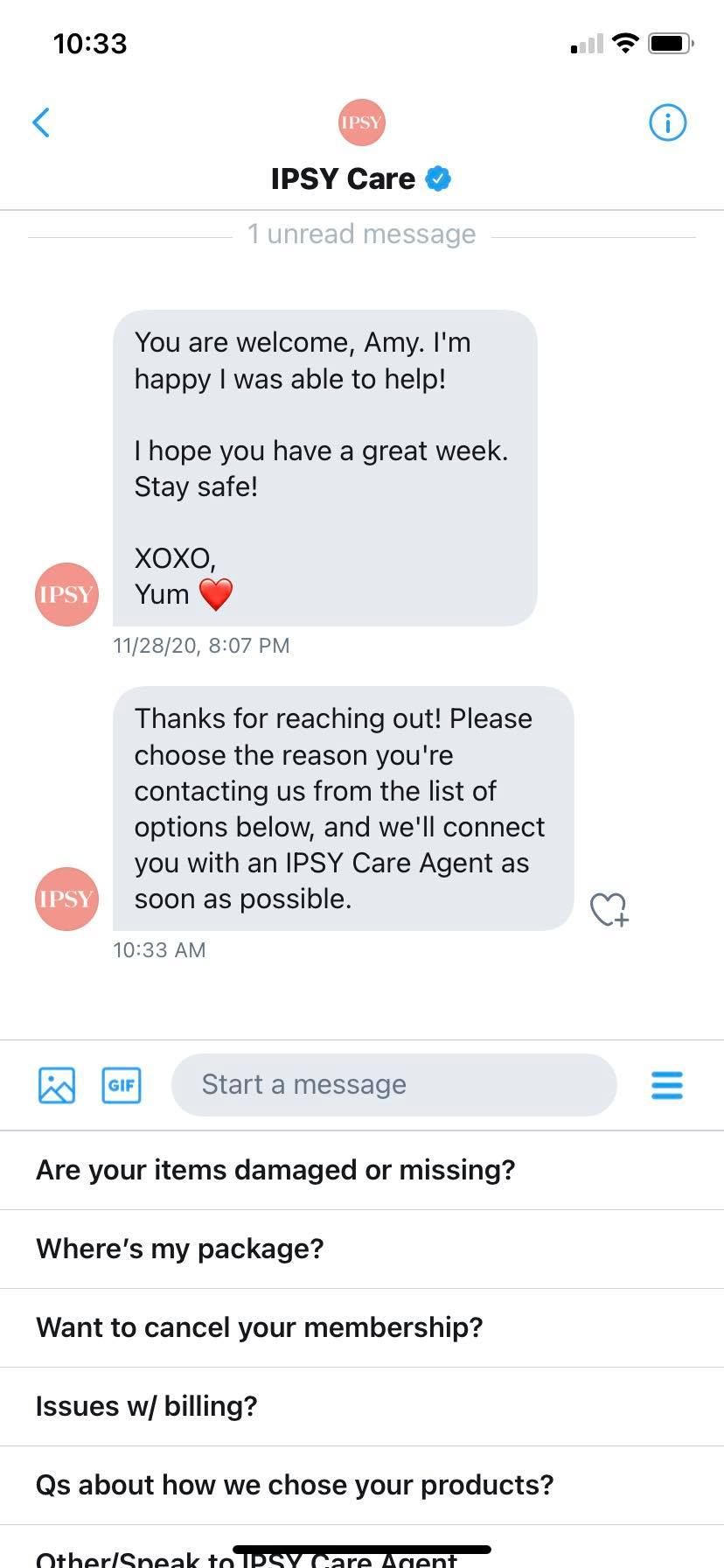The height and width of the screenshot is (1568, 724).
Task: Tap the '1 unread message' divider
Action: (361, 234)
